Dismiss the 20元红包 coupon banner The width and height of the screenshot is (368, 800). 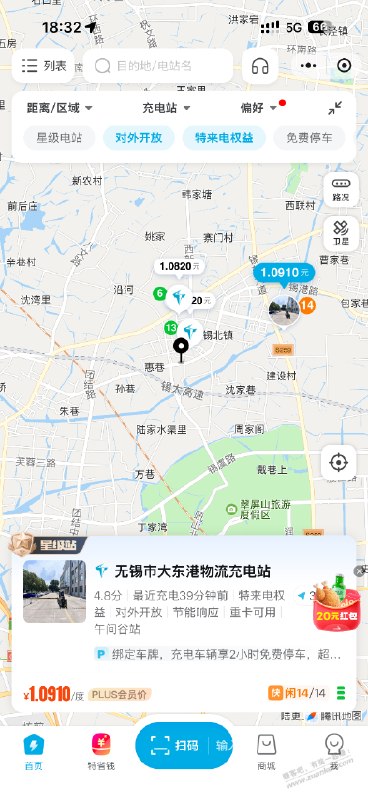coord(359,571)
